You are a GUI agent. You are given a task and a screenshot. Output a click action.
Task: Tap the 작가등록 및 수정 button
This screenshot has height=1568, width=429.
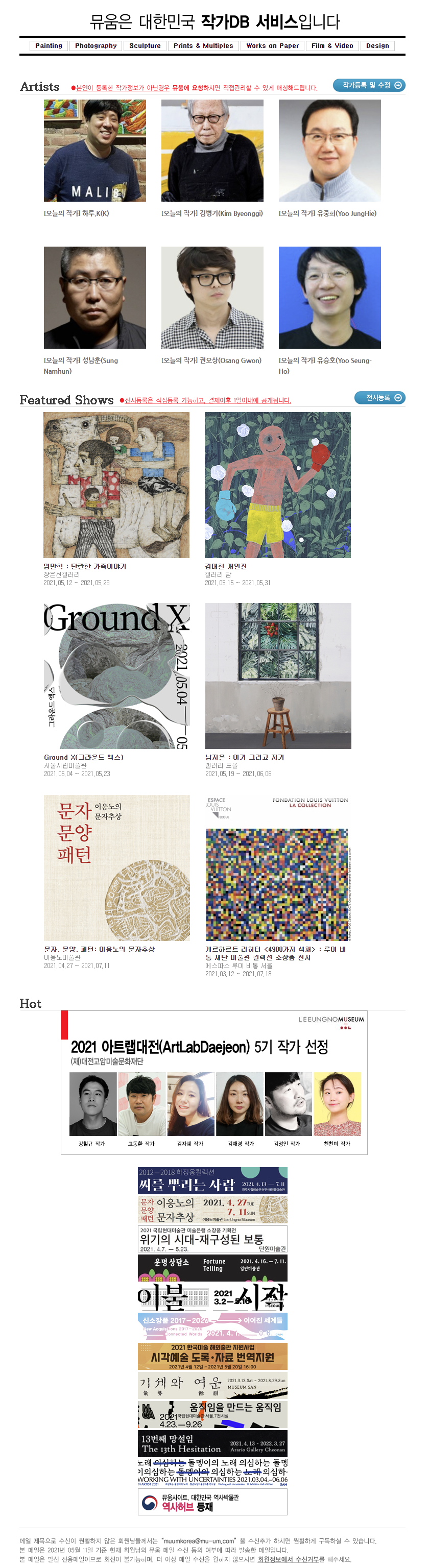point(369,85)
